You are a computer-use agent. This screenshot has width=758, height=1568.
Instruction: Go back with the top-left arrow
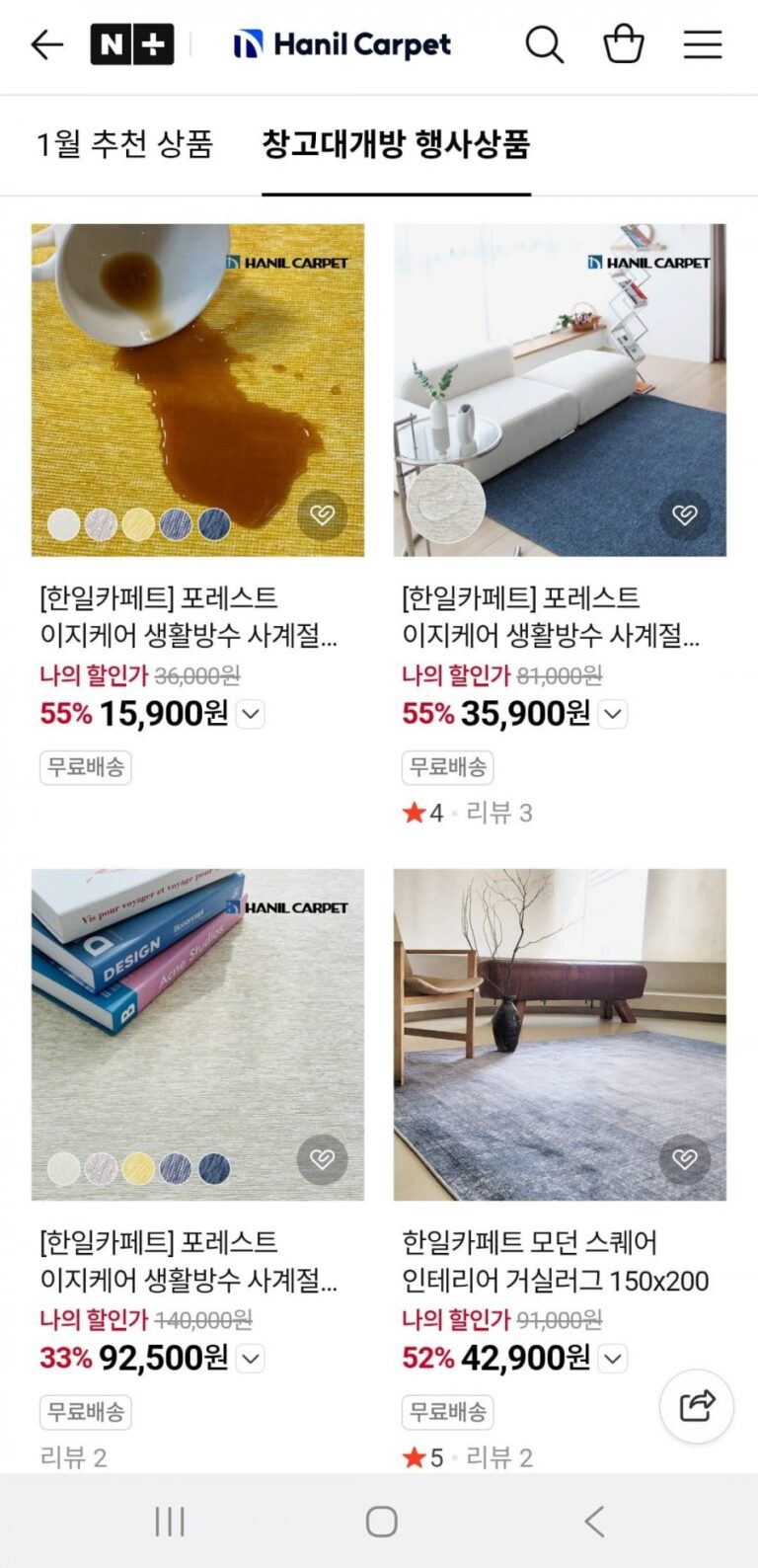click(46, 44)
